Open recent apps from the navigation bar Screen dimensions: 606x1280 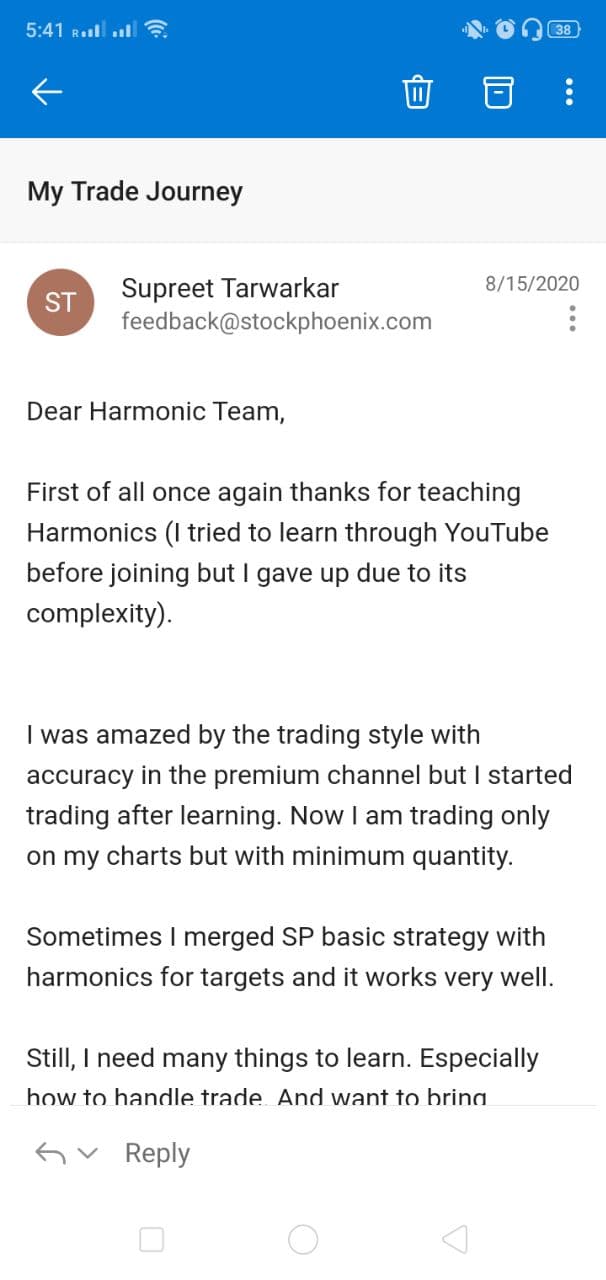pyautogui.click(x=152, y=1240)
